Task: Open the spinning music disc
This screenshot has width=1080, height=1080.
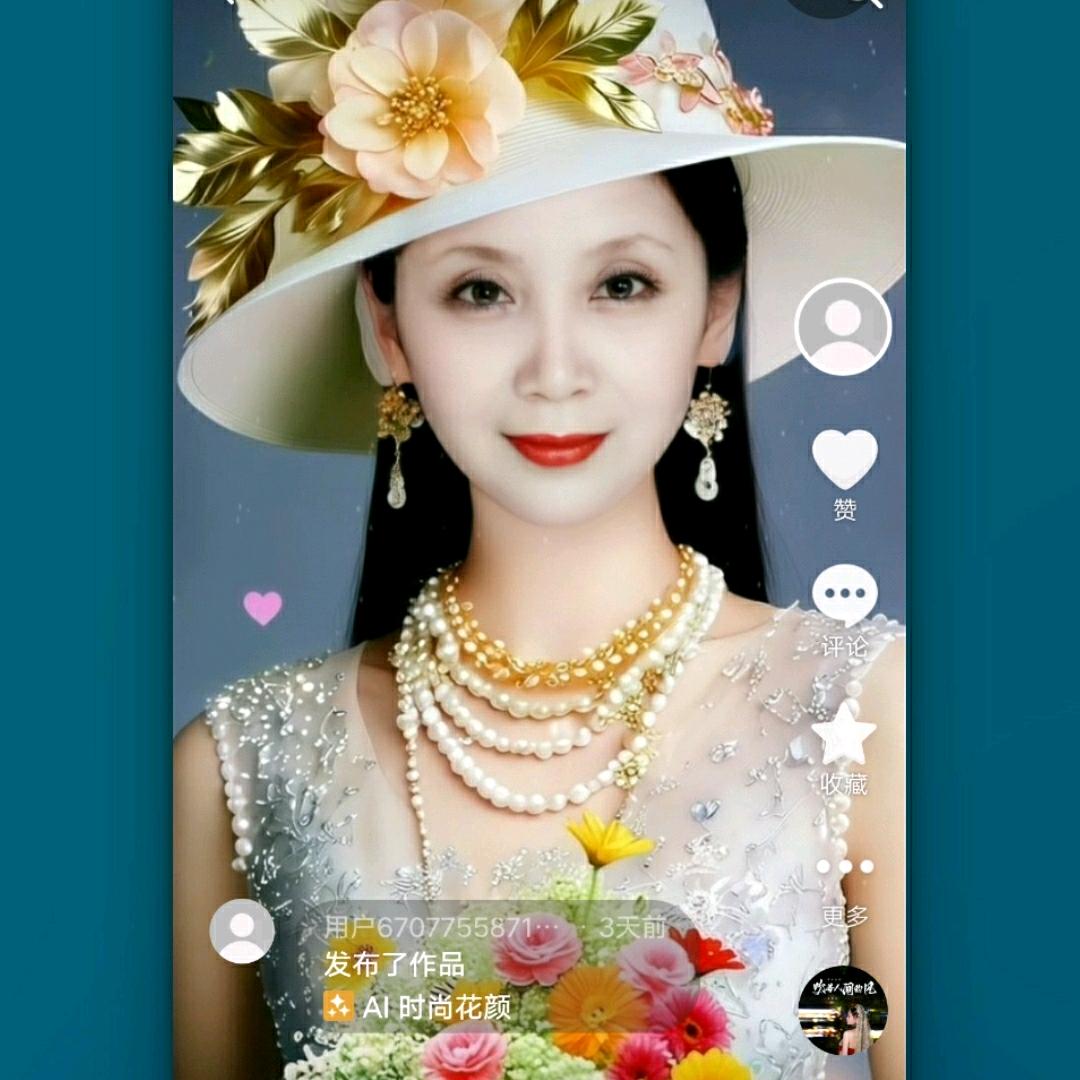Action: 843,1011
